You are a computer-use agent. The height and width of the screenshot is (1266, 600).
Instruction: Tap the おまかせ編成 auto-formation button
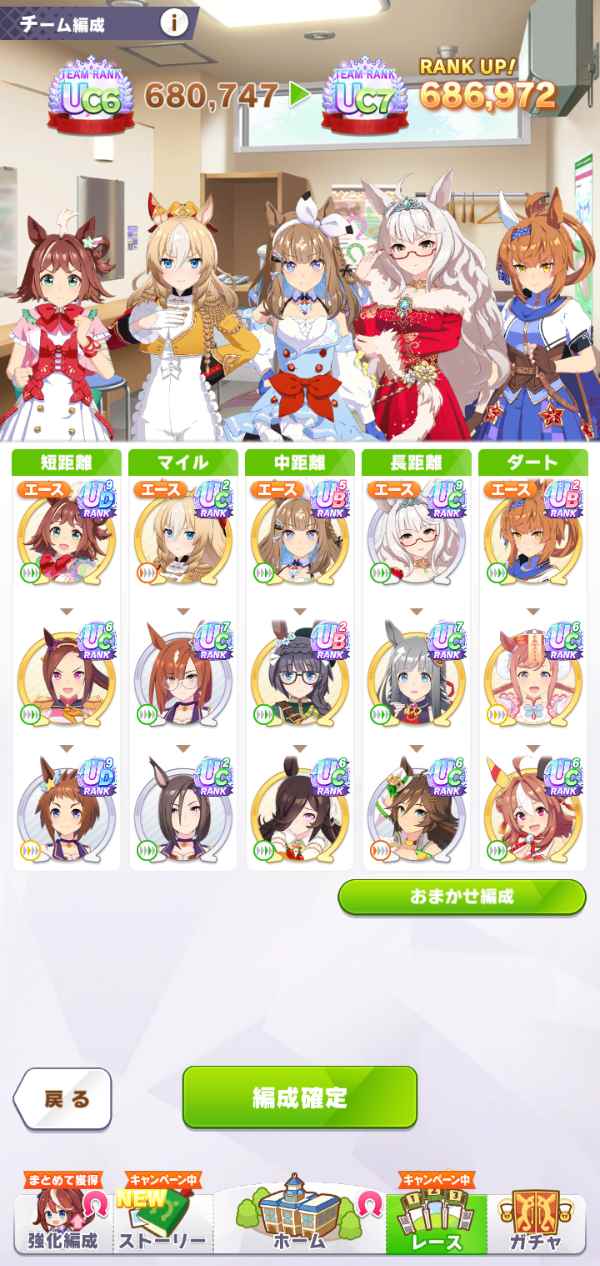coord(461,896)
